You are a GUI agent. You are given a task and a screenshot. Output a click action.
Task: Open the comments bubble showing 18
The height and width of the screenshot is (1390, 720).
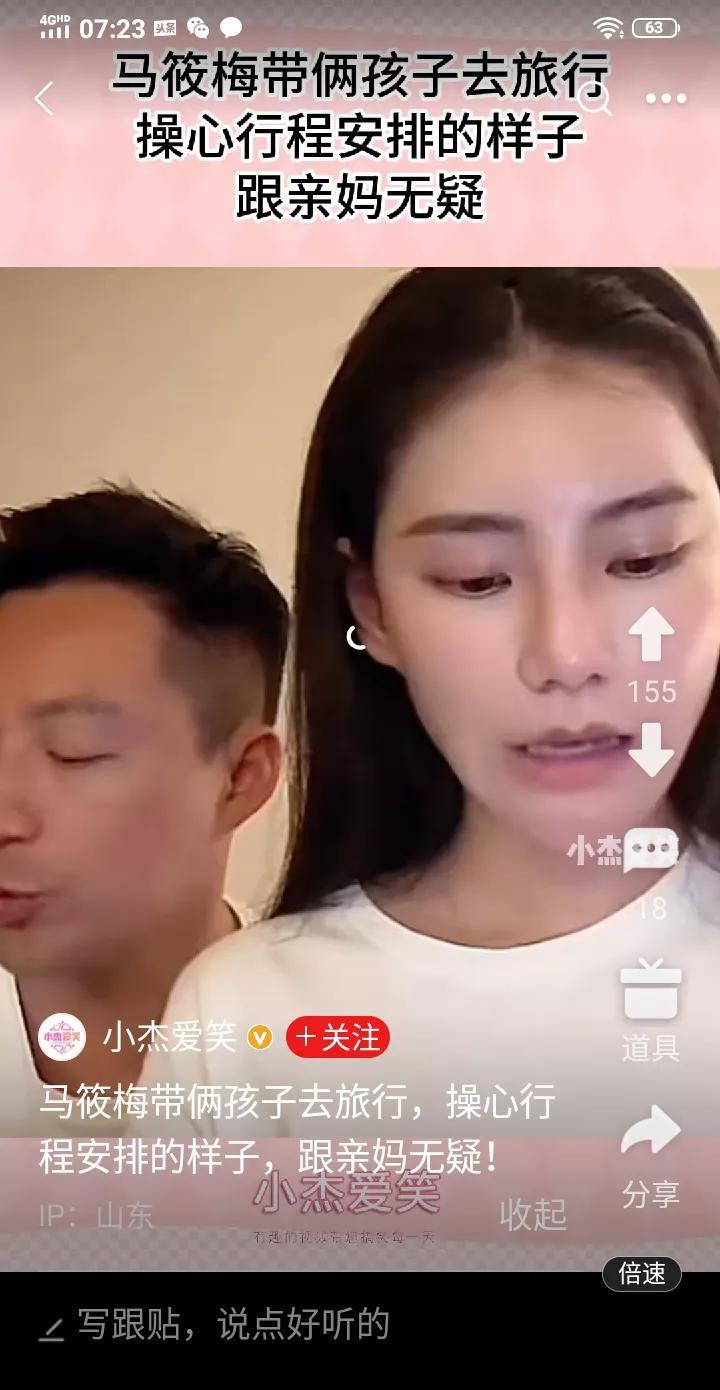coord(651,851)
